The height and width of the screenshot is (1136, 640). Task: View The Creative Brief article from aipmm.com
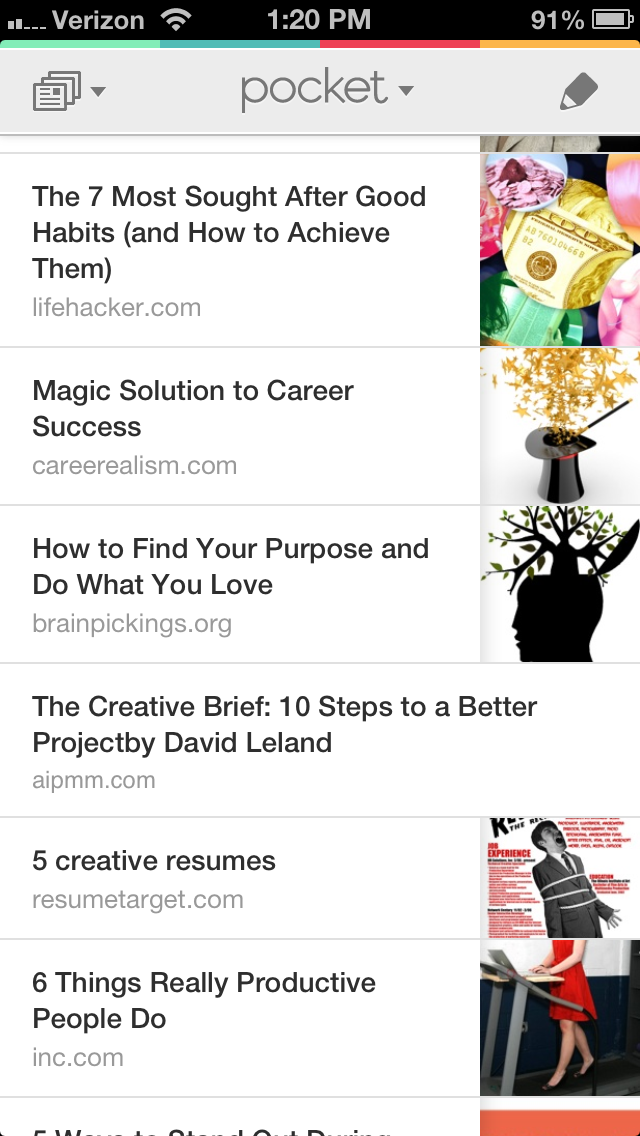(285, 724)
